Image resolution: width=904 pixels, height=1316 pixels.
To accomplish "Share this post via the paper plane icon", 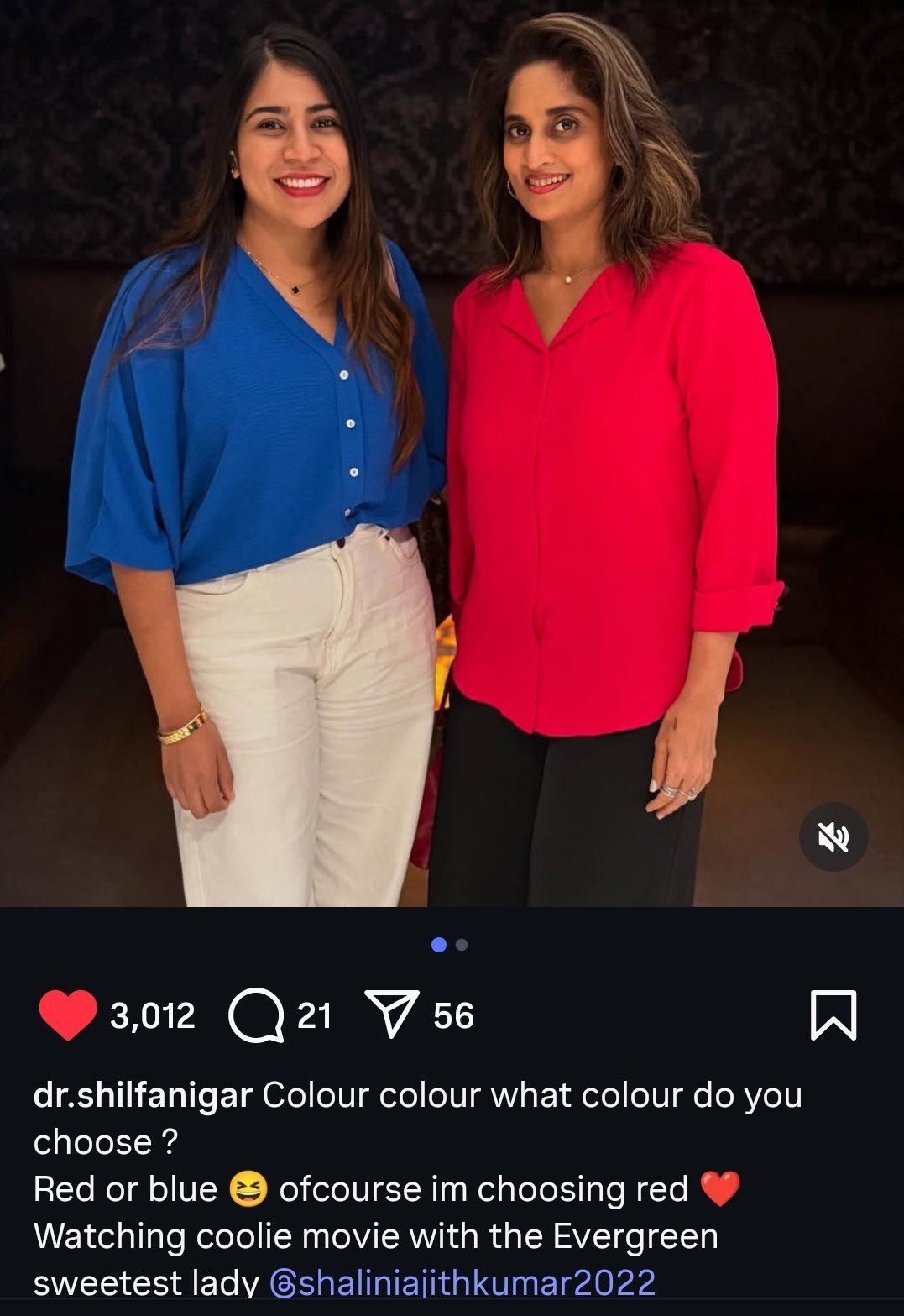I will tap(392, 1015).
